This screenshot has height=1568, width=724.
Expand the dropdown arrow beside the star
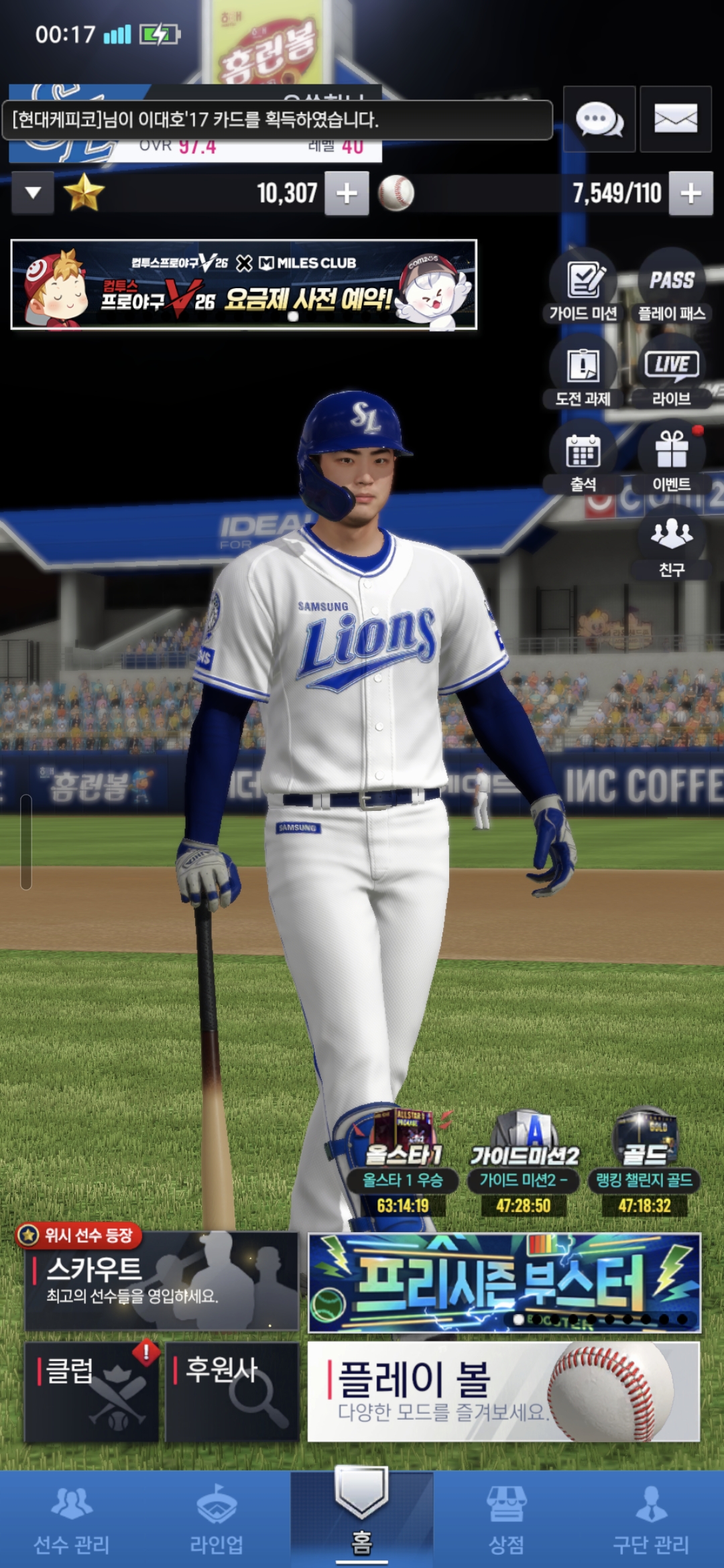tap(33, 193)
